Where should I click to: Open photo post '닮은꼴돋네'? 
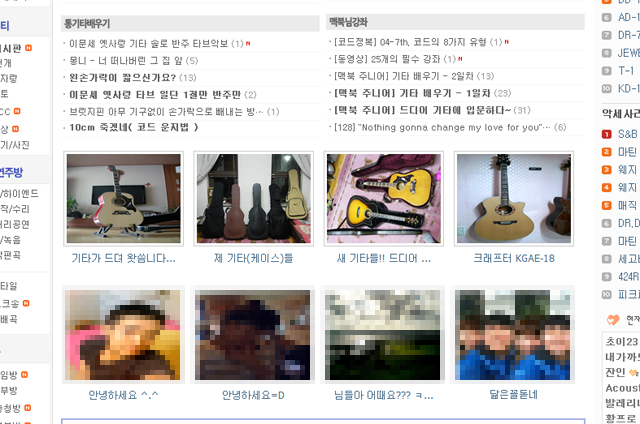coord(514,394)
